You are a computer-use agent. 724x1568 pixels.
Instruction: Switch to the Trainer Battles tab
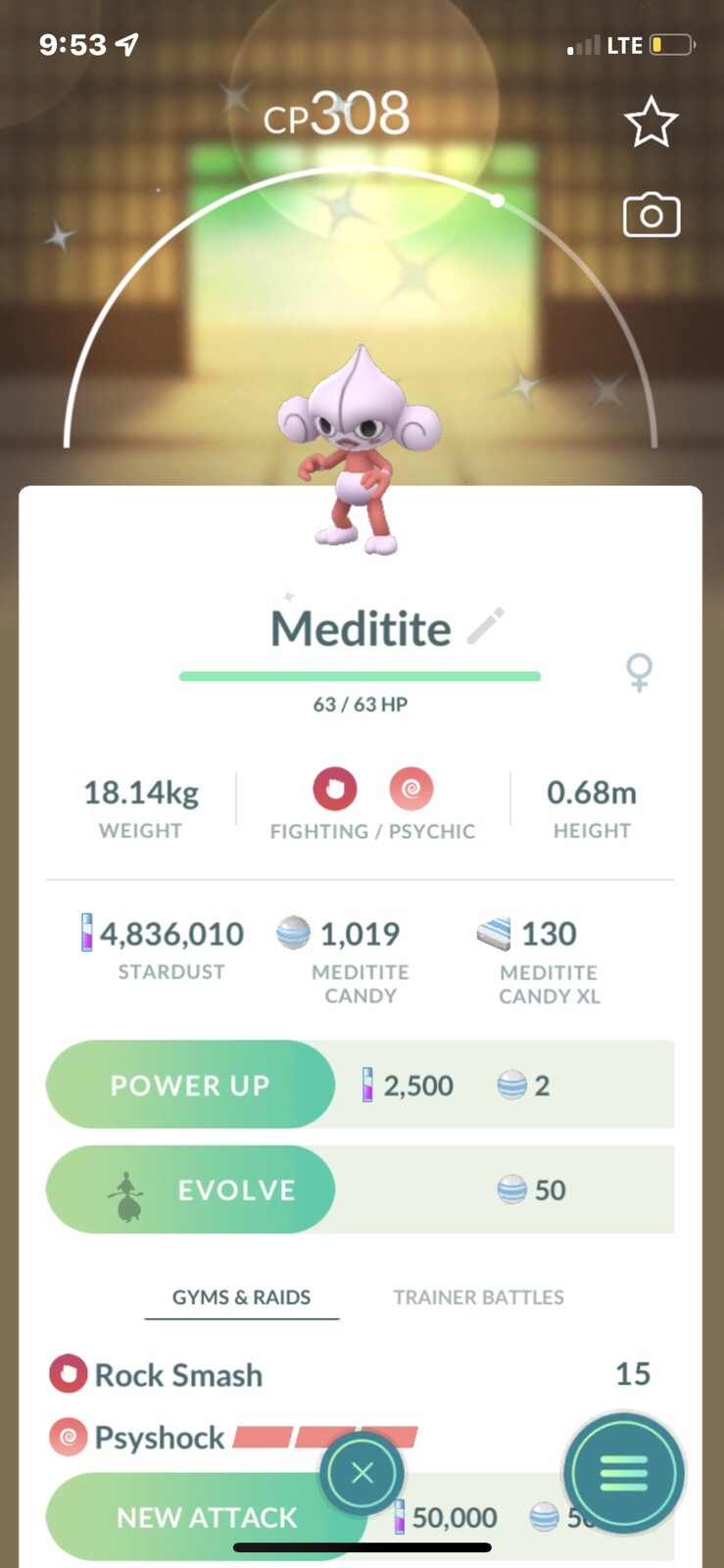(478, 1297)
